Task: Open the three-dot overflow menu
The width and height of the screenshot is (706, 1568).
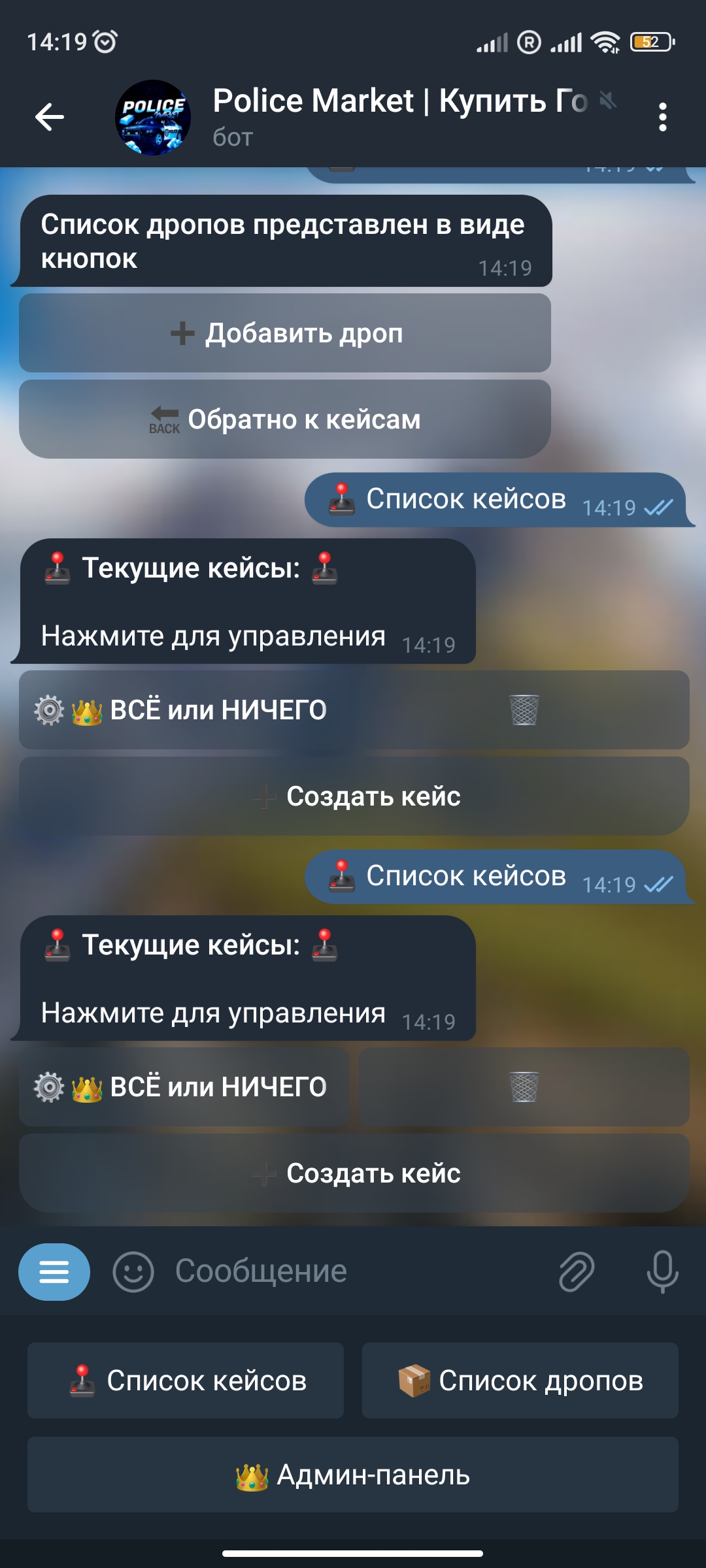Action: coord(662,118)
